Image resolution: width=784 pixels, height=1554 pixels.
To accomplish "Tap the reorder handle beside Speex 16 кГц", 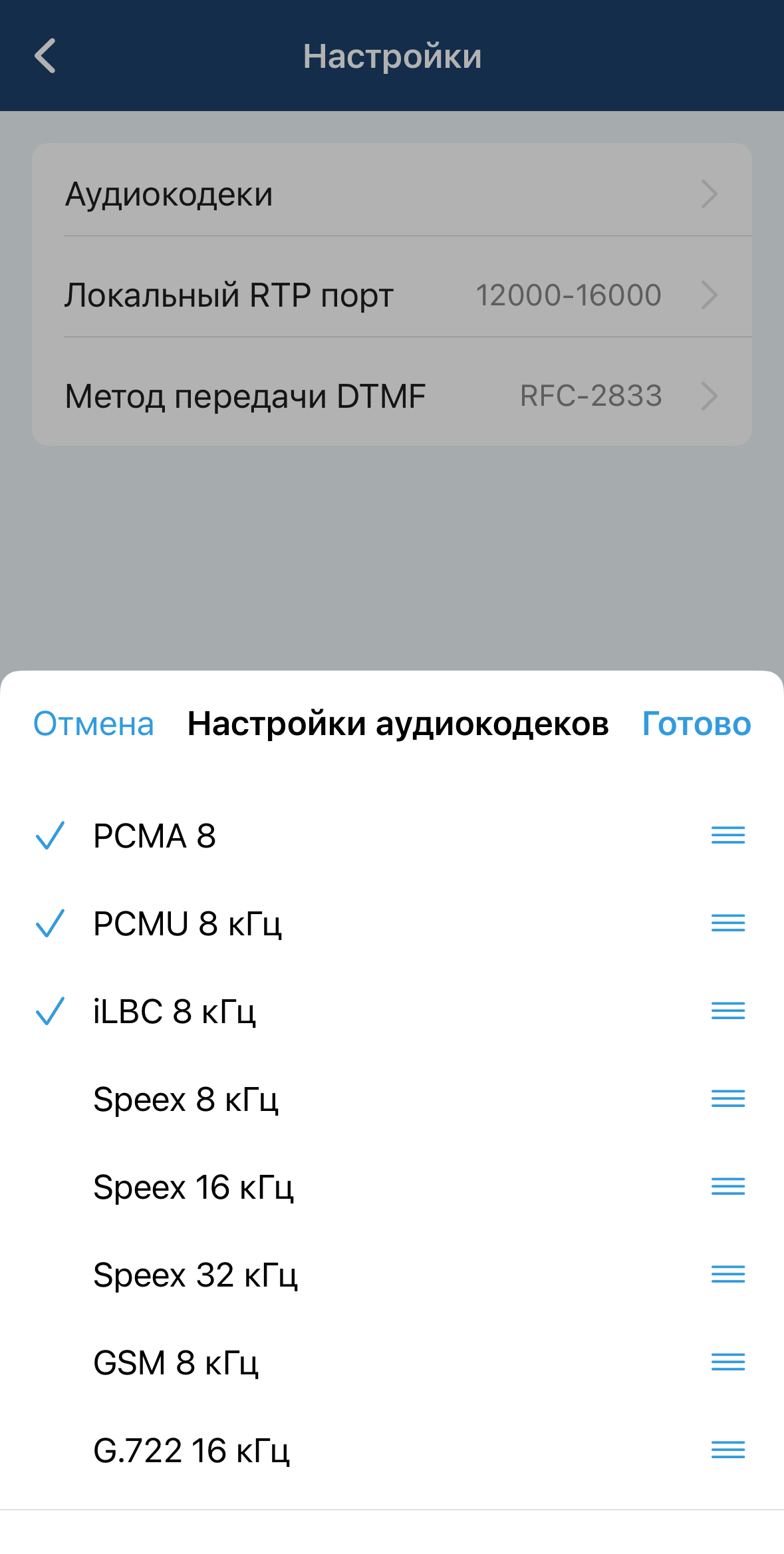I will pos(728,1186).
